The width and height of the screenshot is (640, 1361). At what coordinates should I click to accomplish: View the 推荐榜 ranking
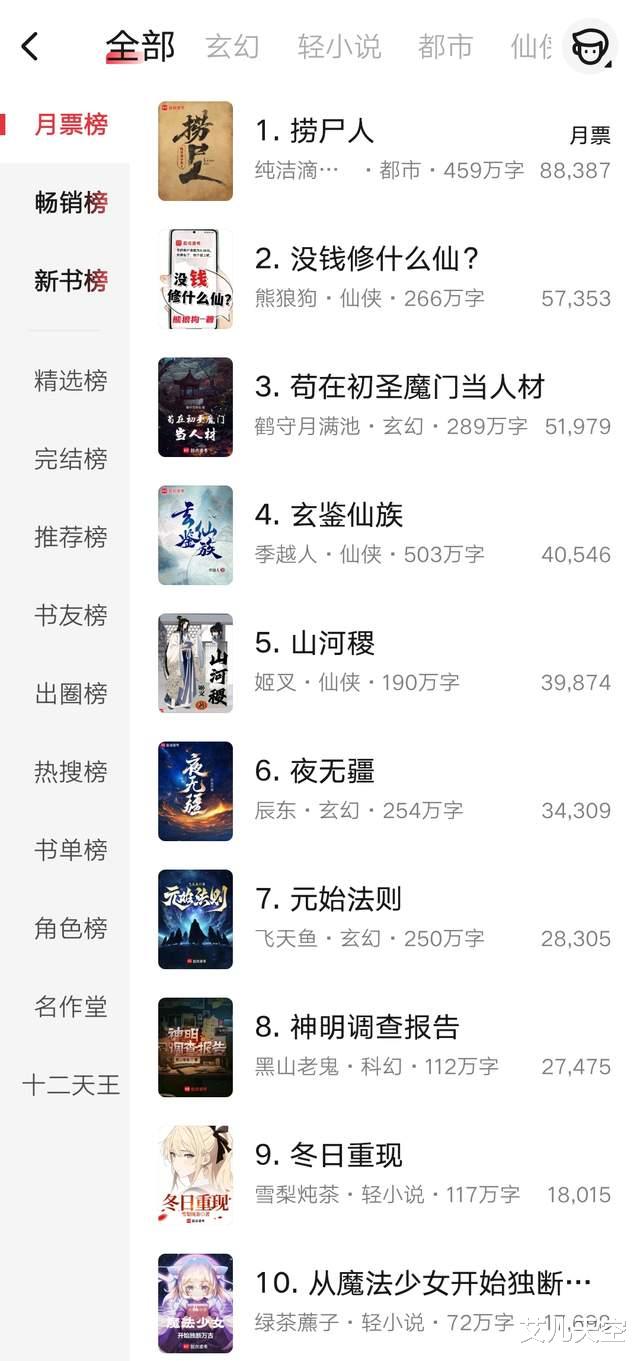70,537
